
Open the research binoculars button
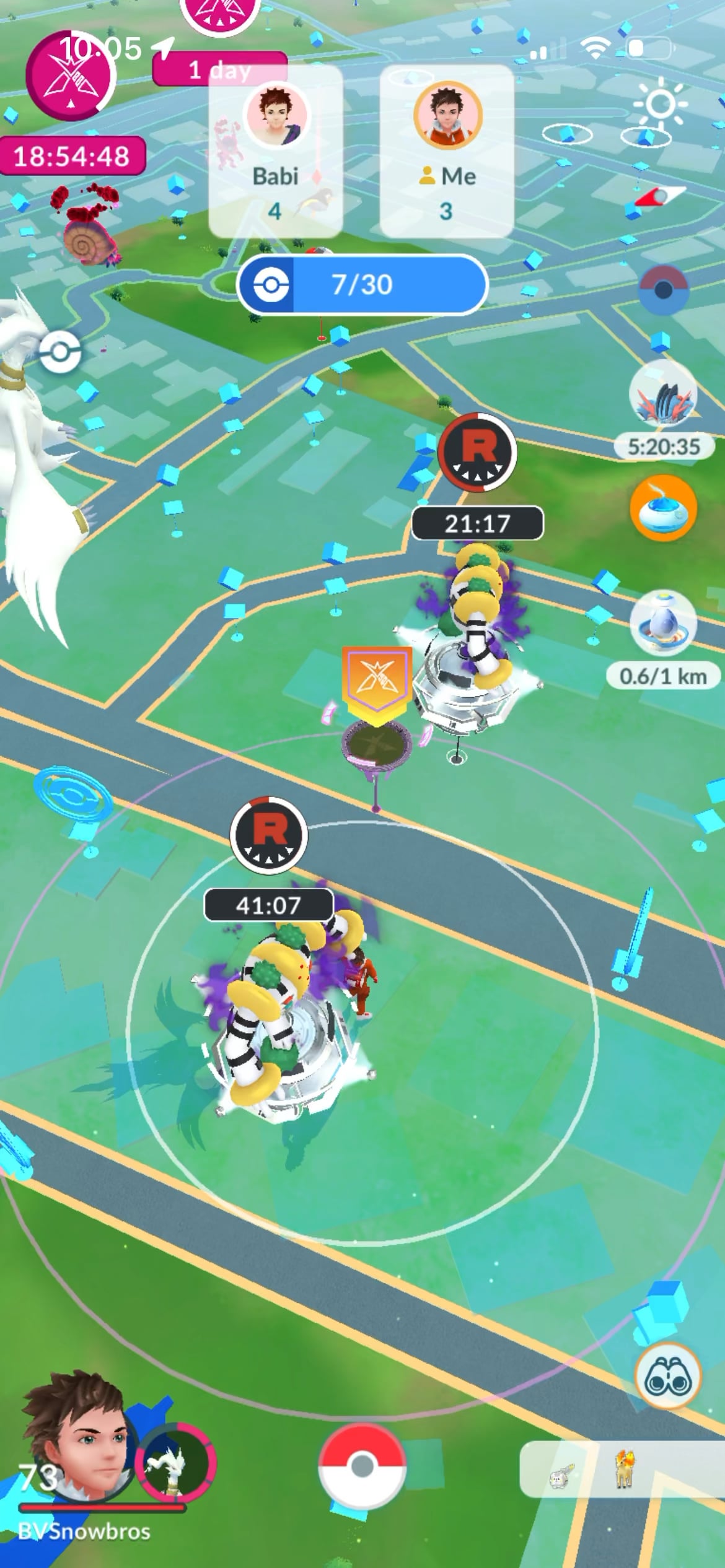[x=668, y=1376]
